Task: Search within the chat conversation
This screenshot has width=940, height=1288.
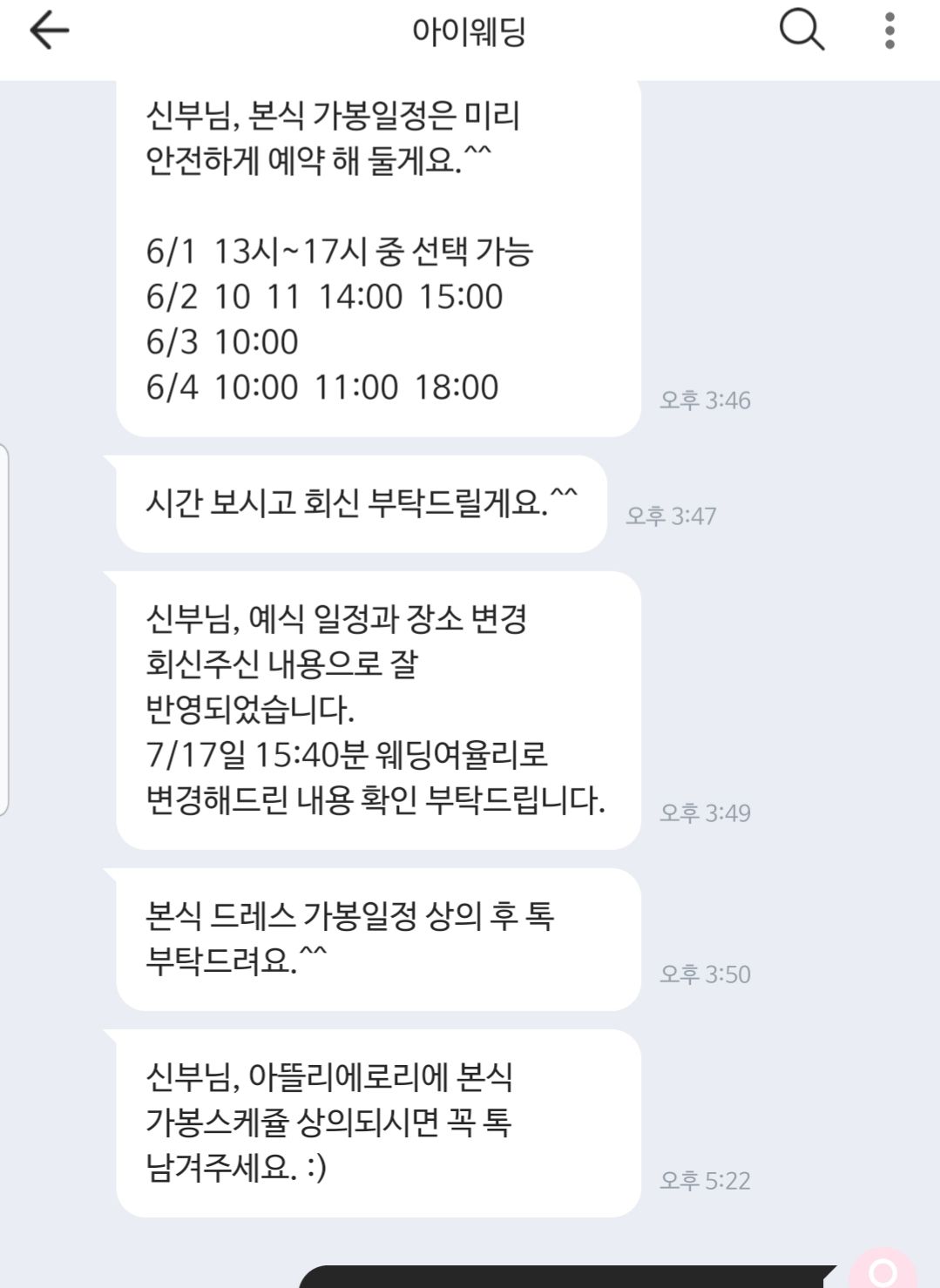Action: click(801, 31)
